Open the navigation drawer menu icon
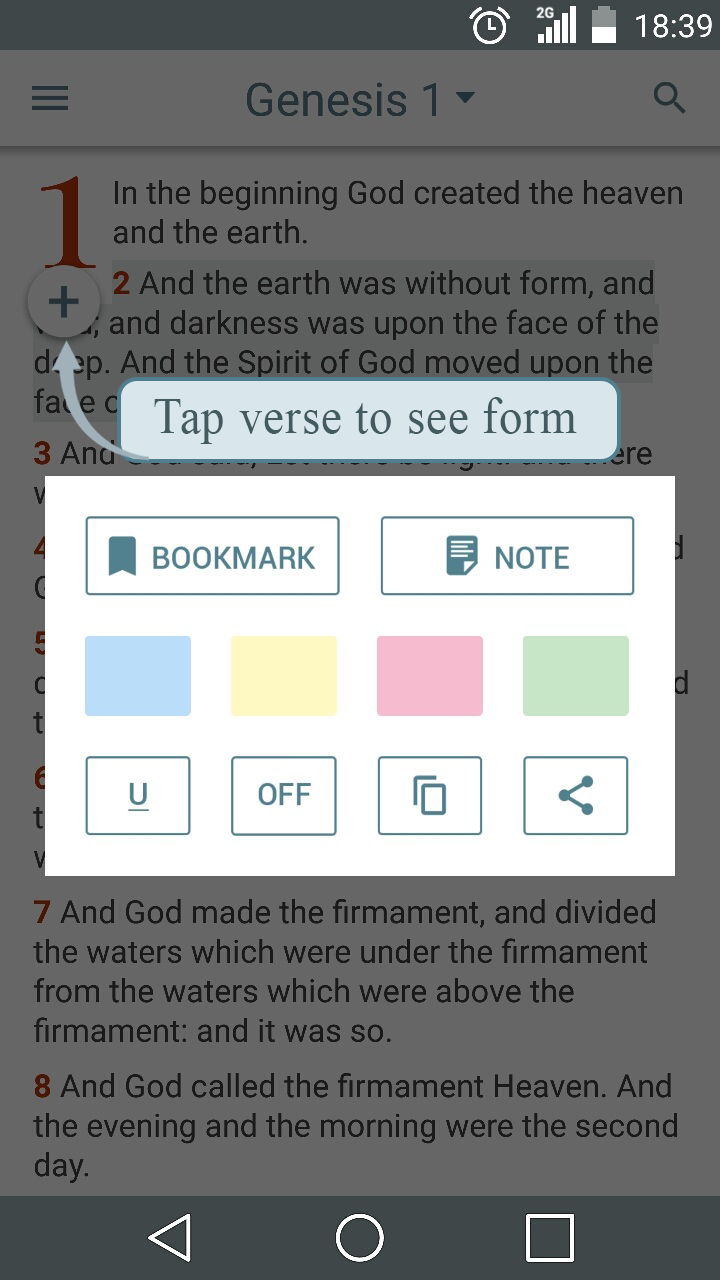The height and width of the screenshot is (1280, 720). tap(50, 98)
